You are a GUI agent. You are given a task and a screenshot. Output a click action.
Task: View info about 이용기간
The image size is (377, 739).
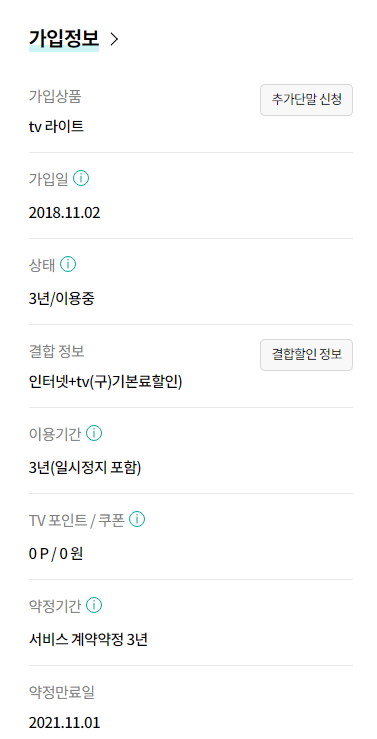[x=94, y=434]
